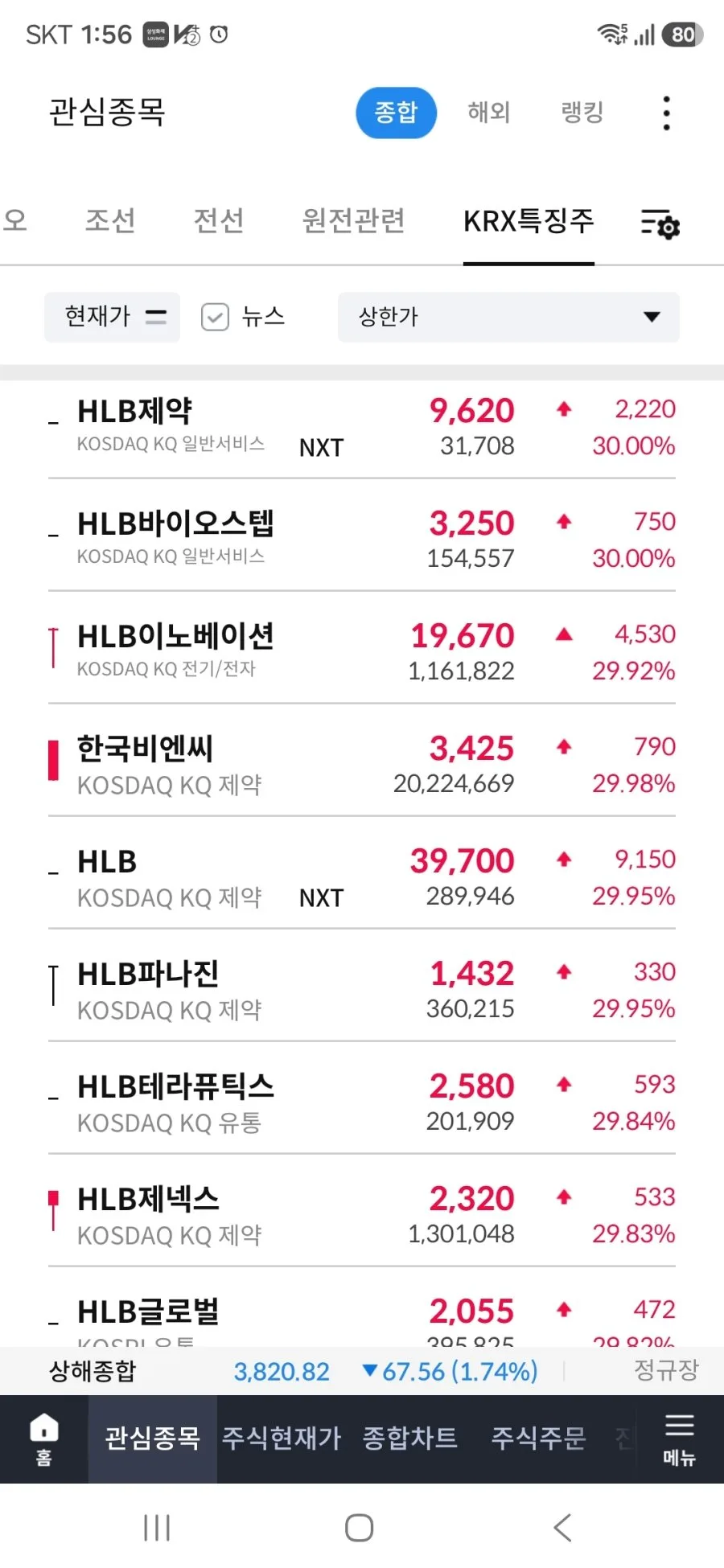Open HLB제약 stock details

362,427
